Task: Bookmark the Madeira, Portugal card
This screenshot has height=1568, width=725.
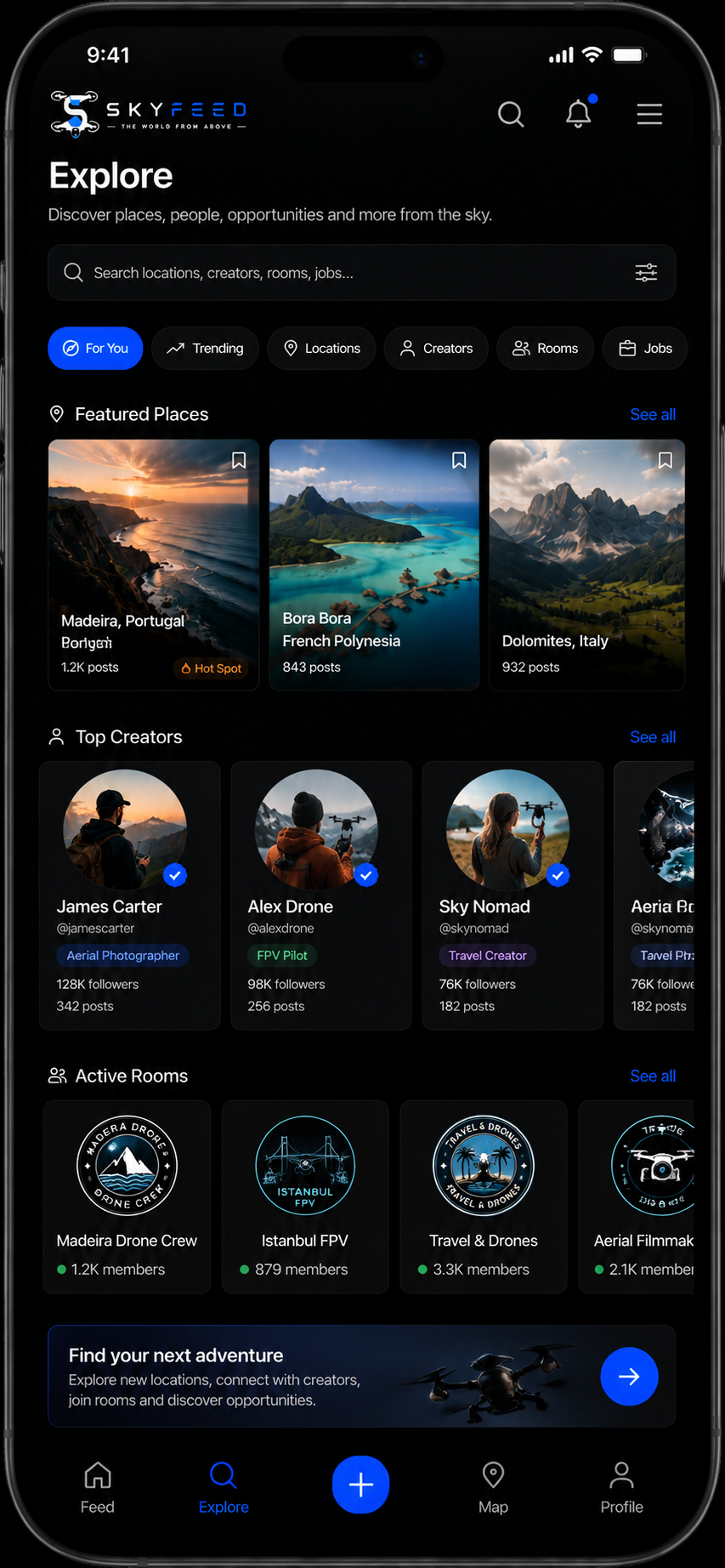Action: tap(239, 461)
